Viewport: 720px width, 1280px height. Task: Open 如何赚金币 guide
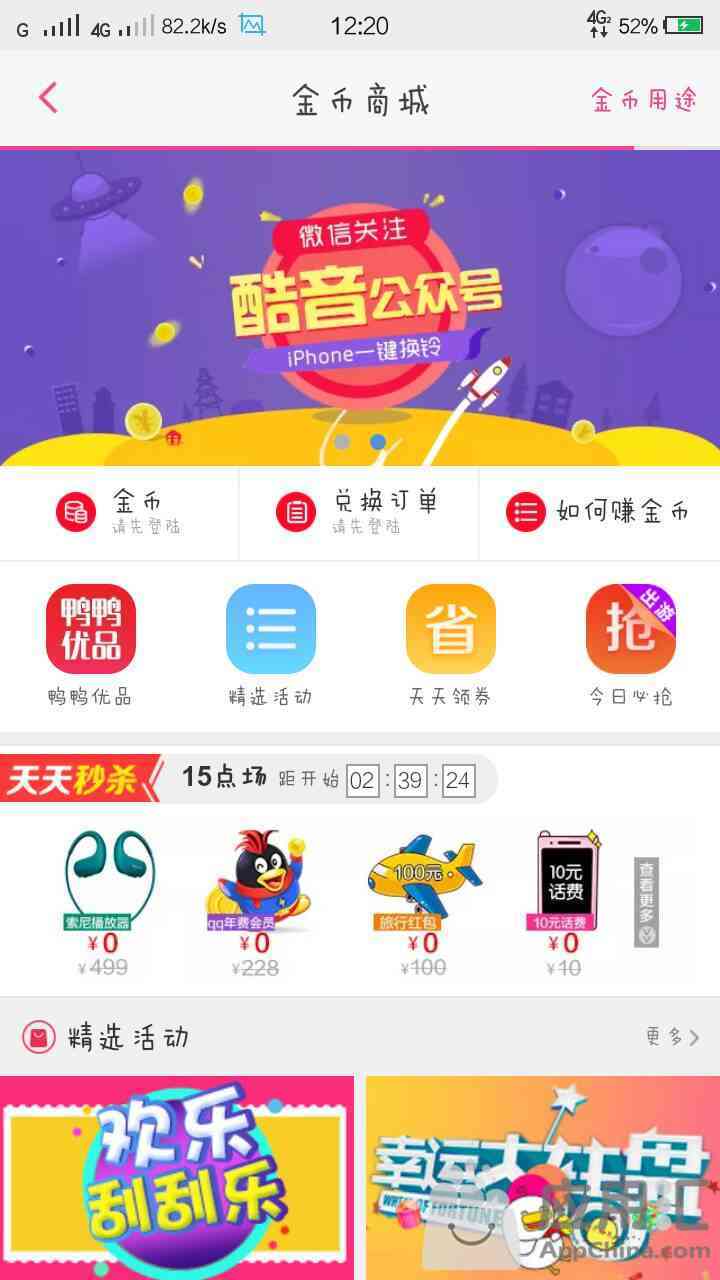[598, 512]
